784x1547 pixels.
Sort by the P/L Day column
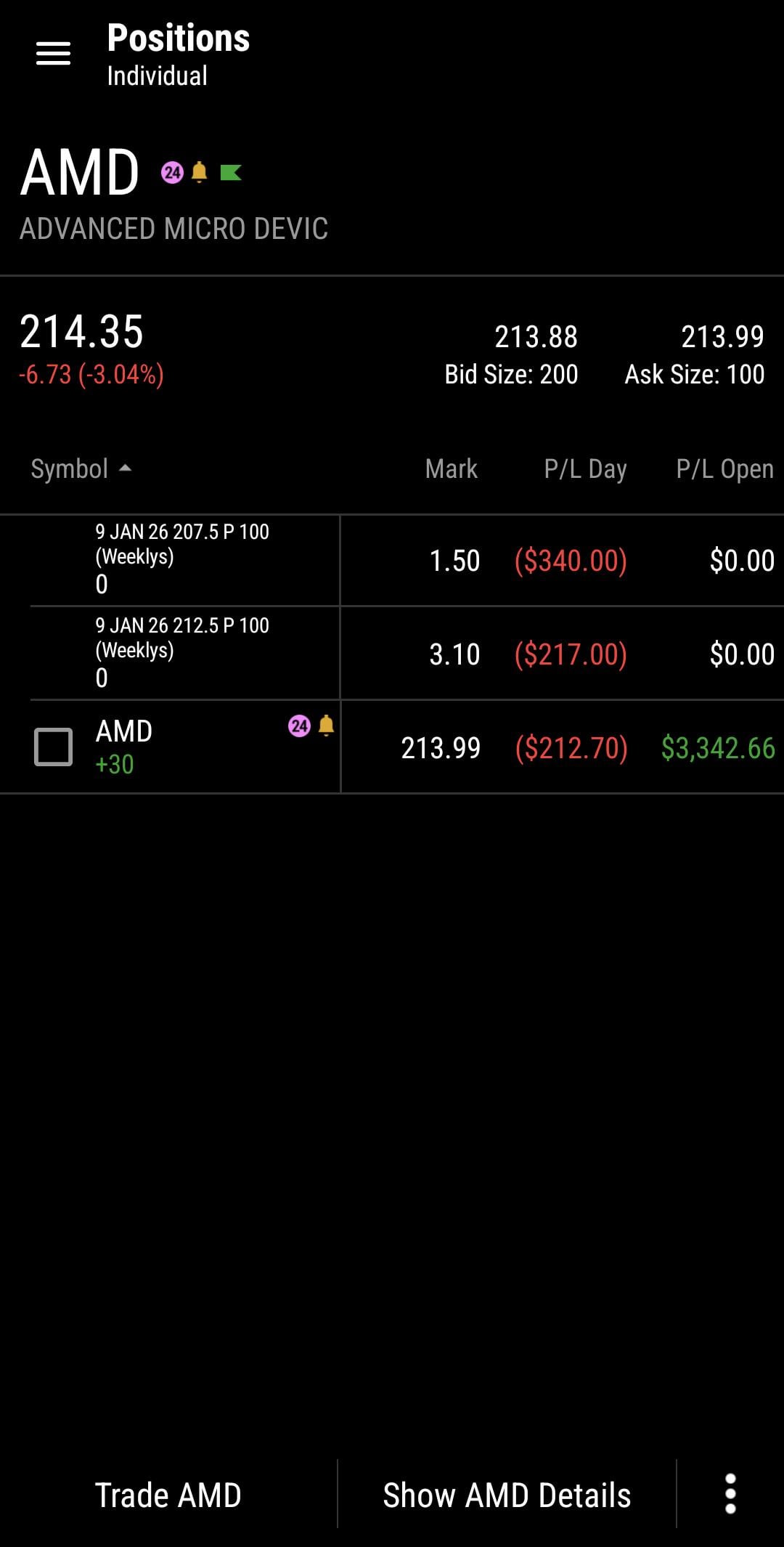[x=585, y=469]
